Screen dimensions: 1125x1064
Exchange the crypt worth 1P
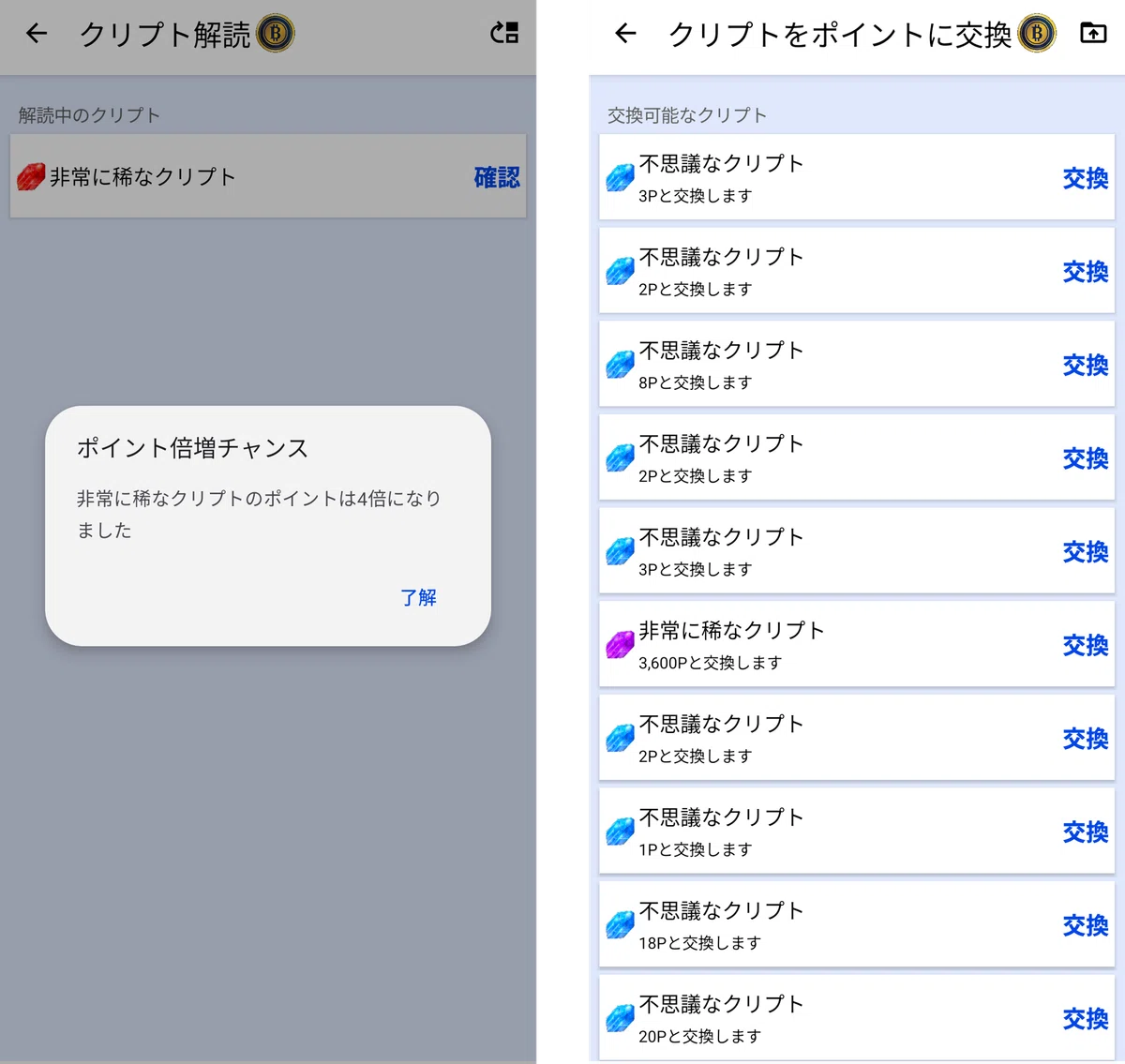click(x=1086, y=832)
